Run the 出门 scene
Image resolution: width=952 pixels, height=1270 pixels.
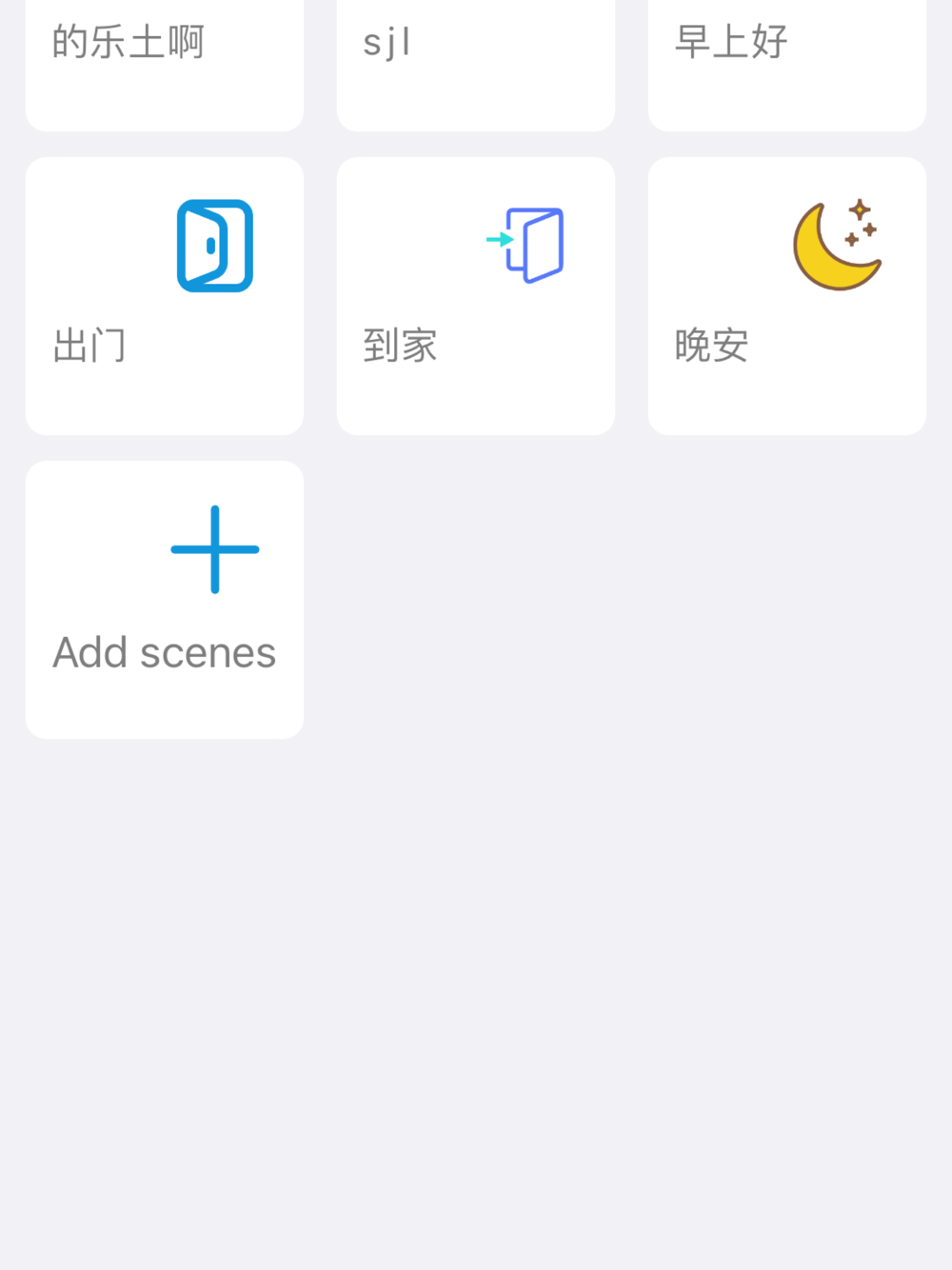click(x=165, y=296)
